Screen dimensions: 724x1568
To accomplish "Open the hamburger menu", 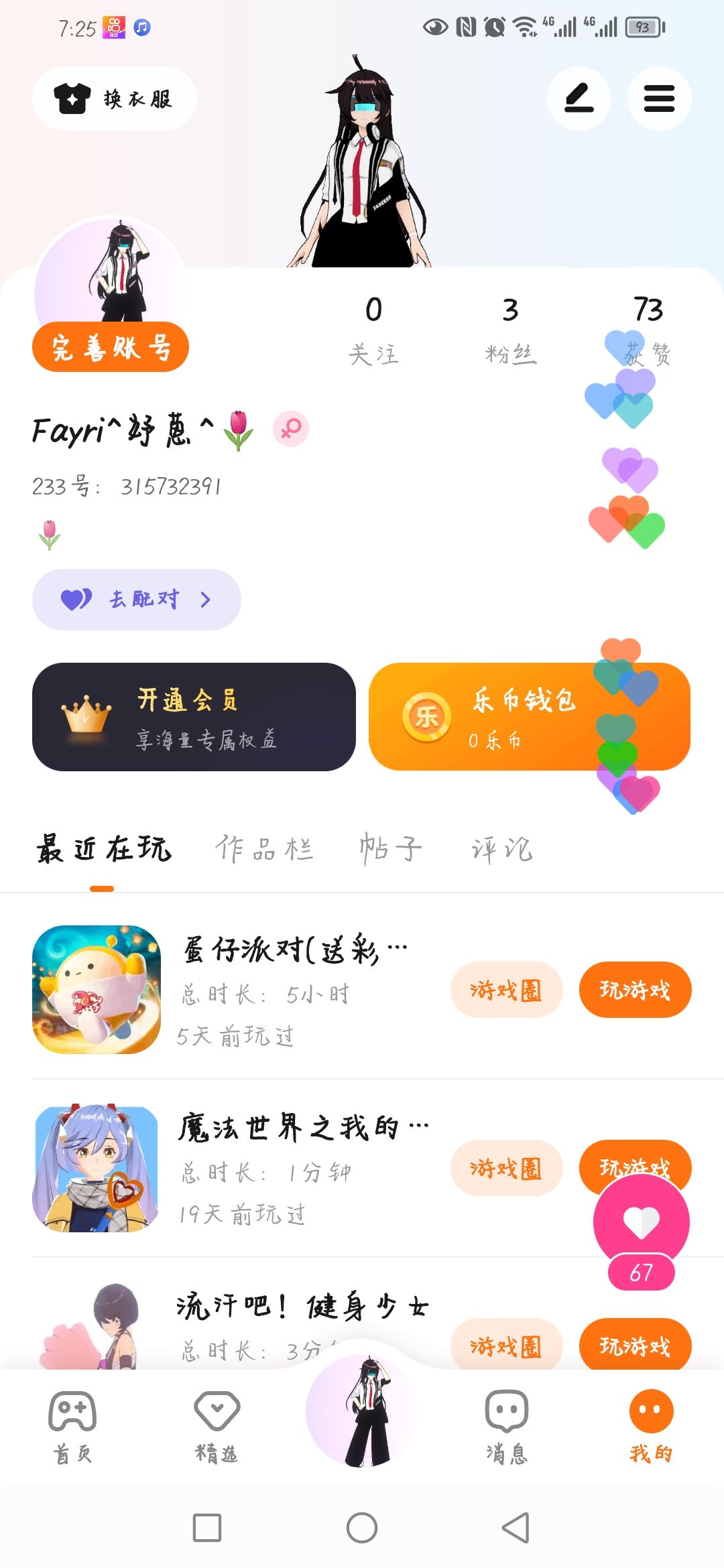I will click(659, 99).
